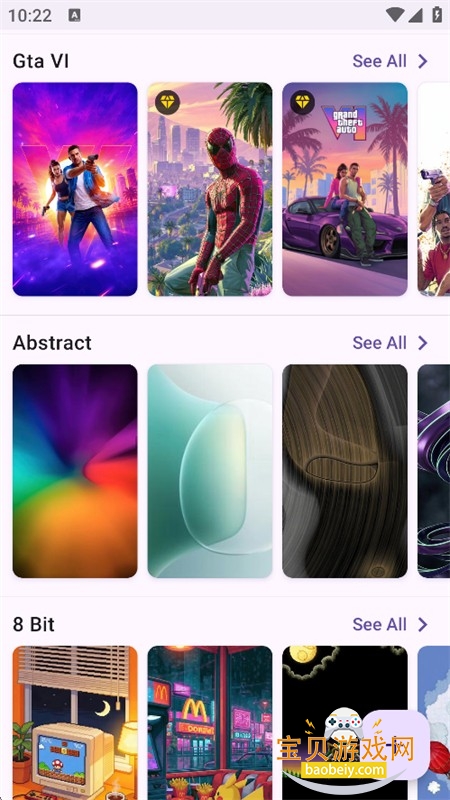Select the brown wavy lines abstract wallpaper
The width and height of the screenshot is (450, 800).
point(345,471)
